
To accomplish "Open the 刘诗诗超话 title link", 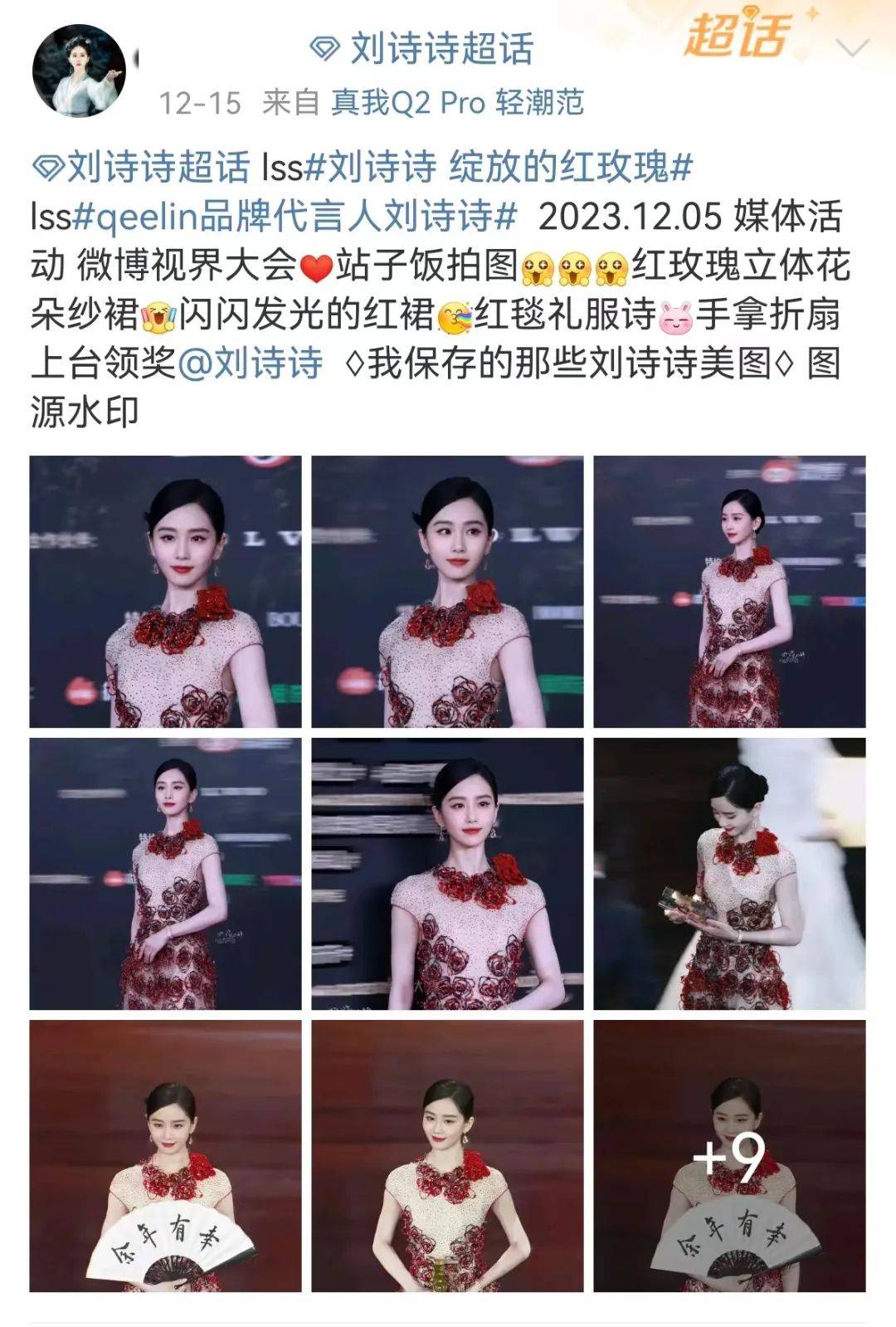I will pyautogui.click(x=422, y=49).
